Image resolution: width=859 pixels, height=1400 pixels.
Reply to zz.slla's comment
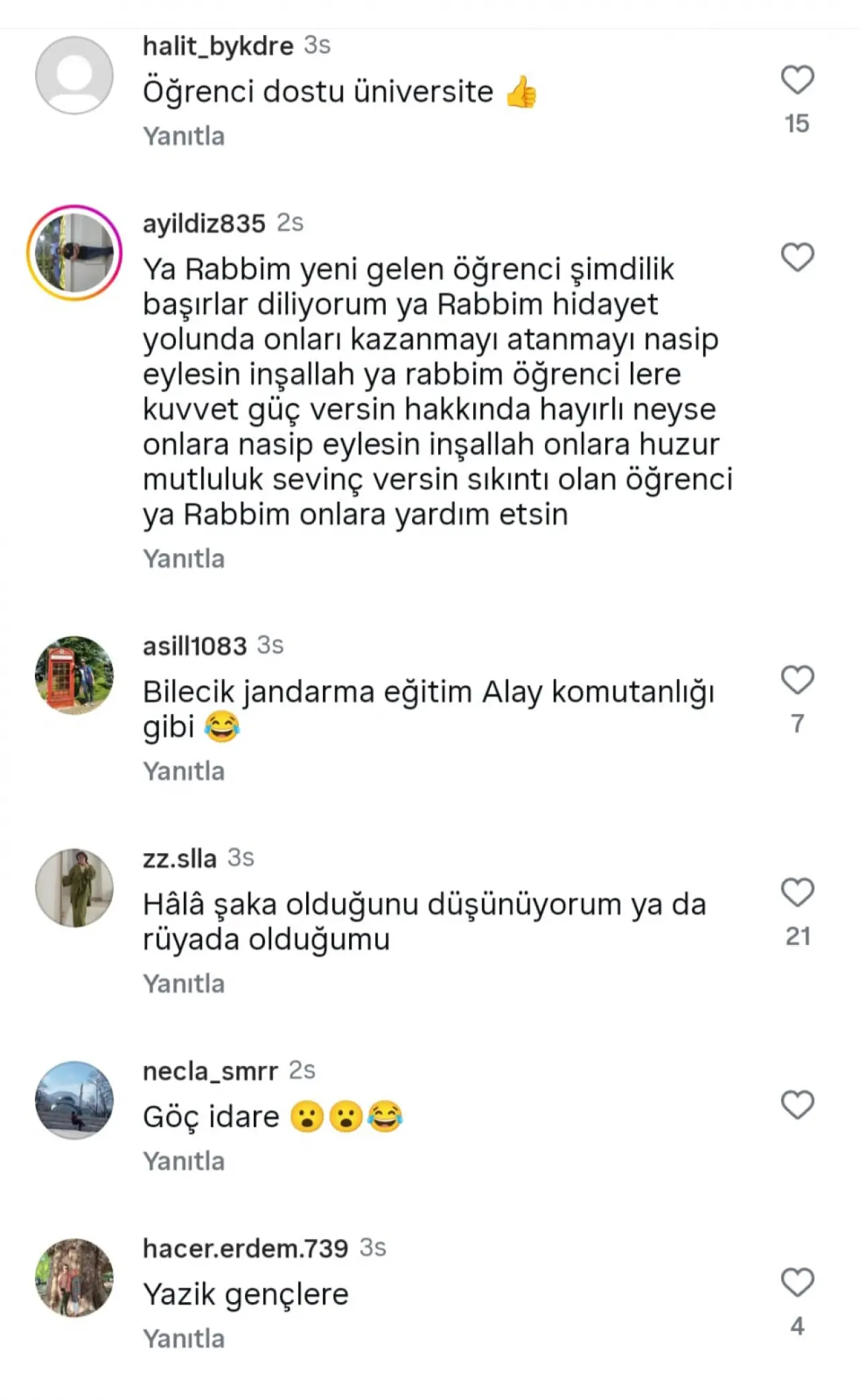(183, 984)
